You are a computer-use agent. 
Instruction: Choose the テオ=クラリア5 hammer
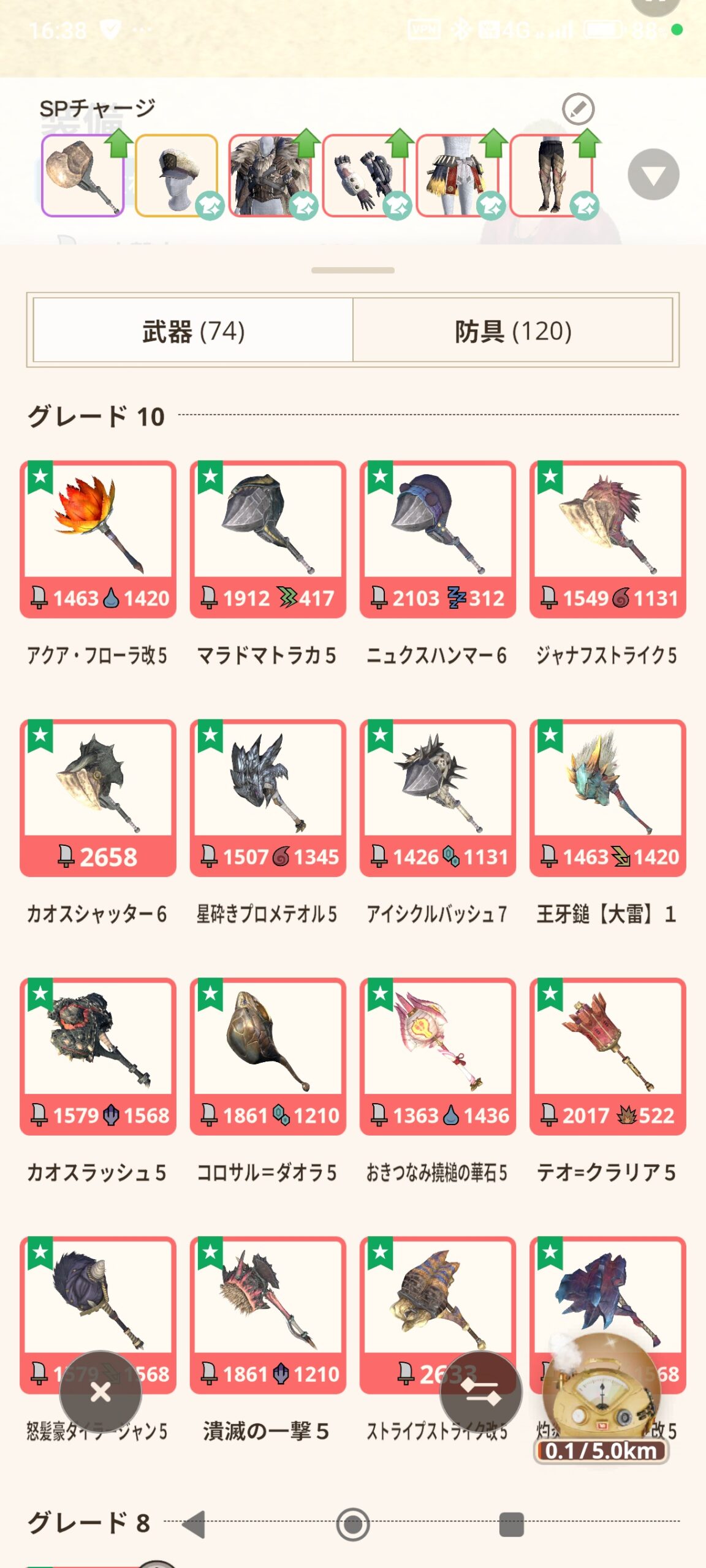607,1056
